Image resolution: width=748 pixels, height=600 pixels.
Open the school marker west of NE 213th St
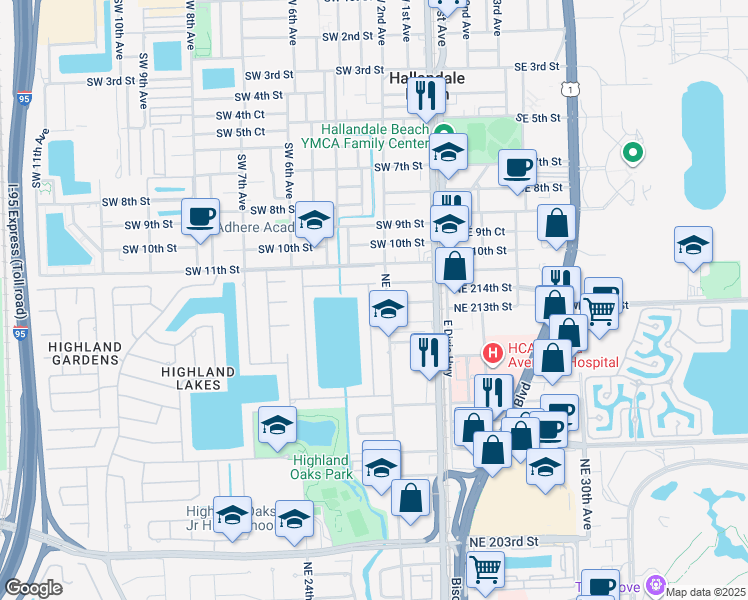388,309
